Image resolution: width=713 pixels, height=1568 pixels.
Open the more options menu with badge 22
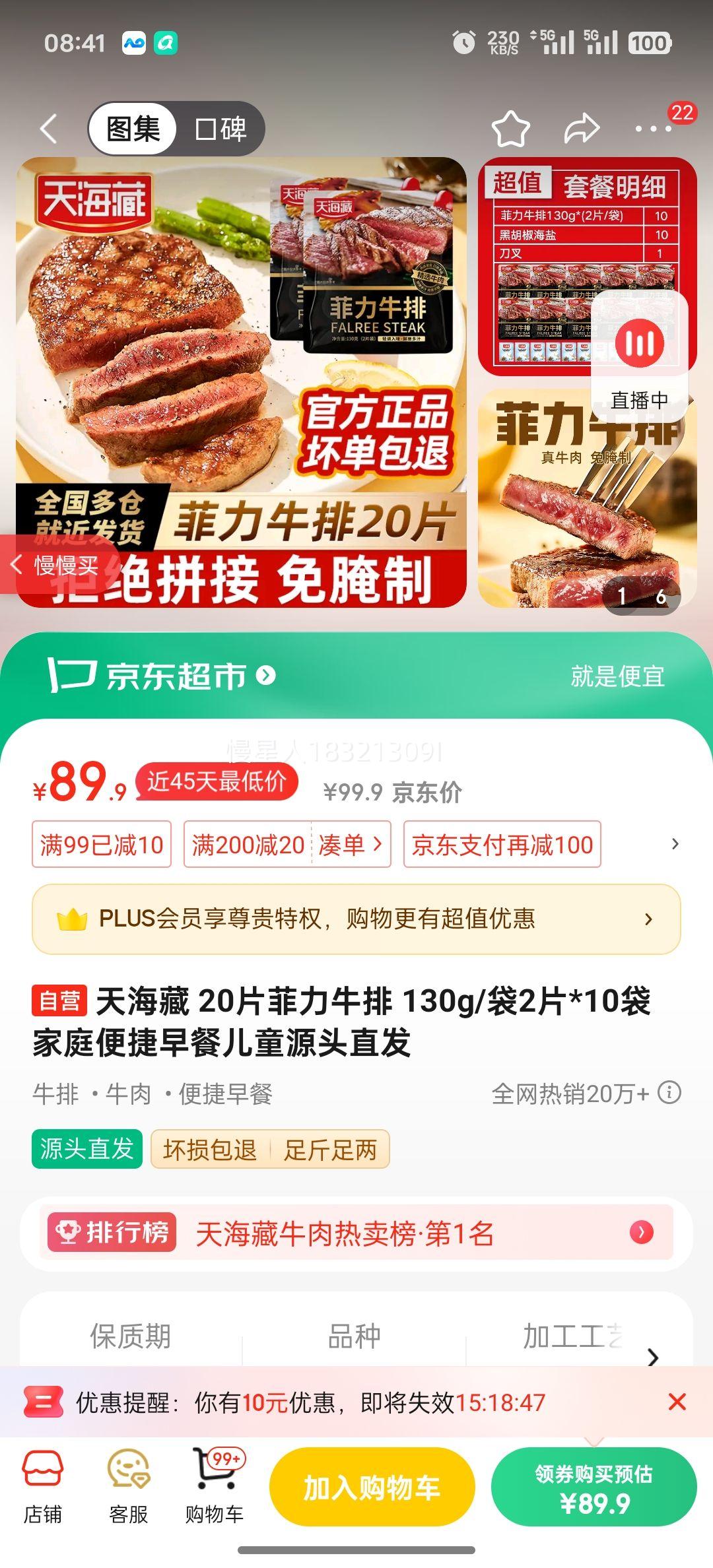pyautogui.click(x=654, y=129)
